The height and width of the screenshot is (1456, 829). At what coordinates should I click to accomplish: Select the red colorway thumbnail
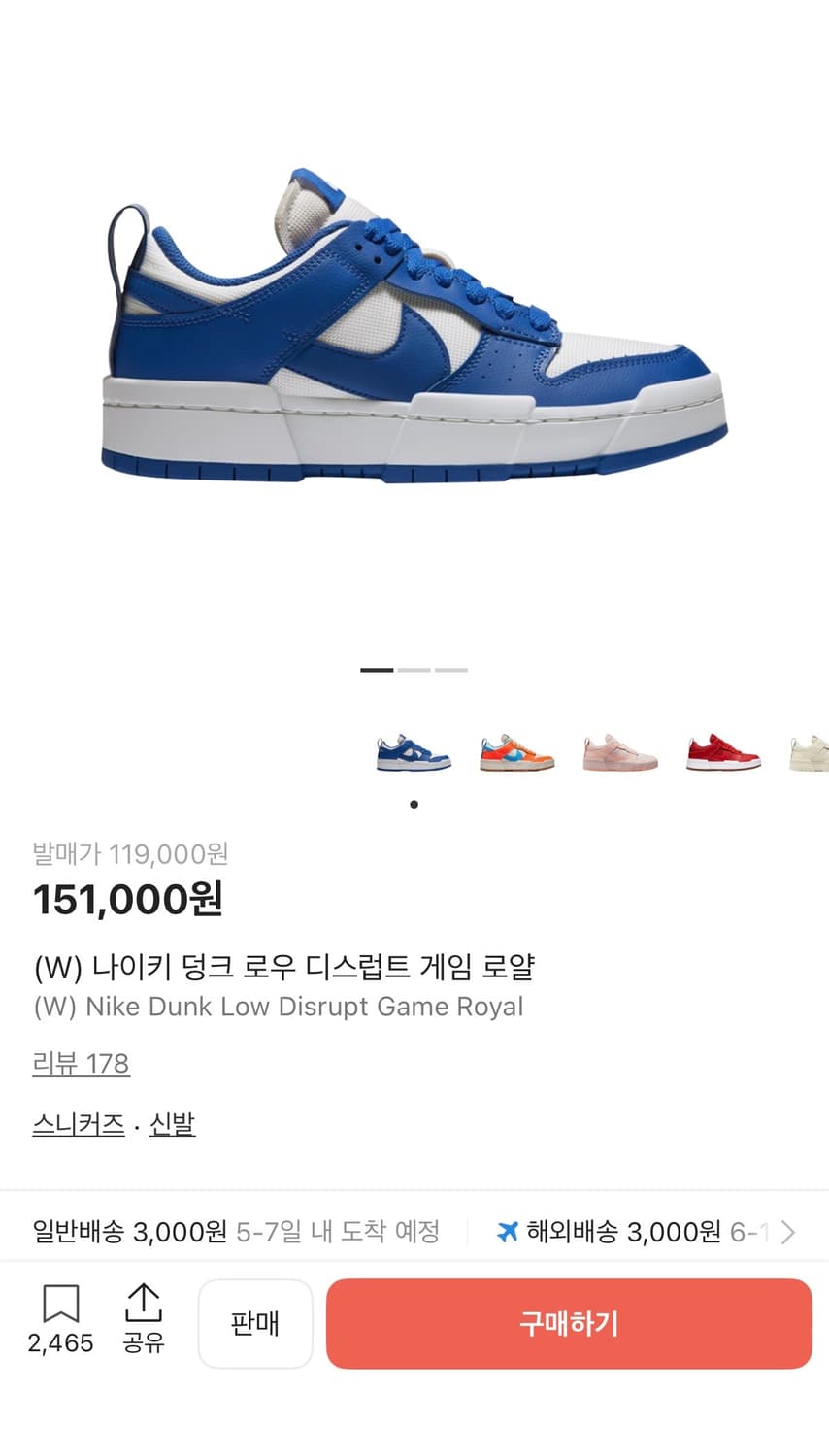722,752
